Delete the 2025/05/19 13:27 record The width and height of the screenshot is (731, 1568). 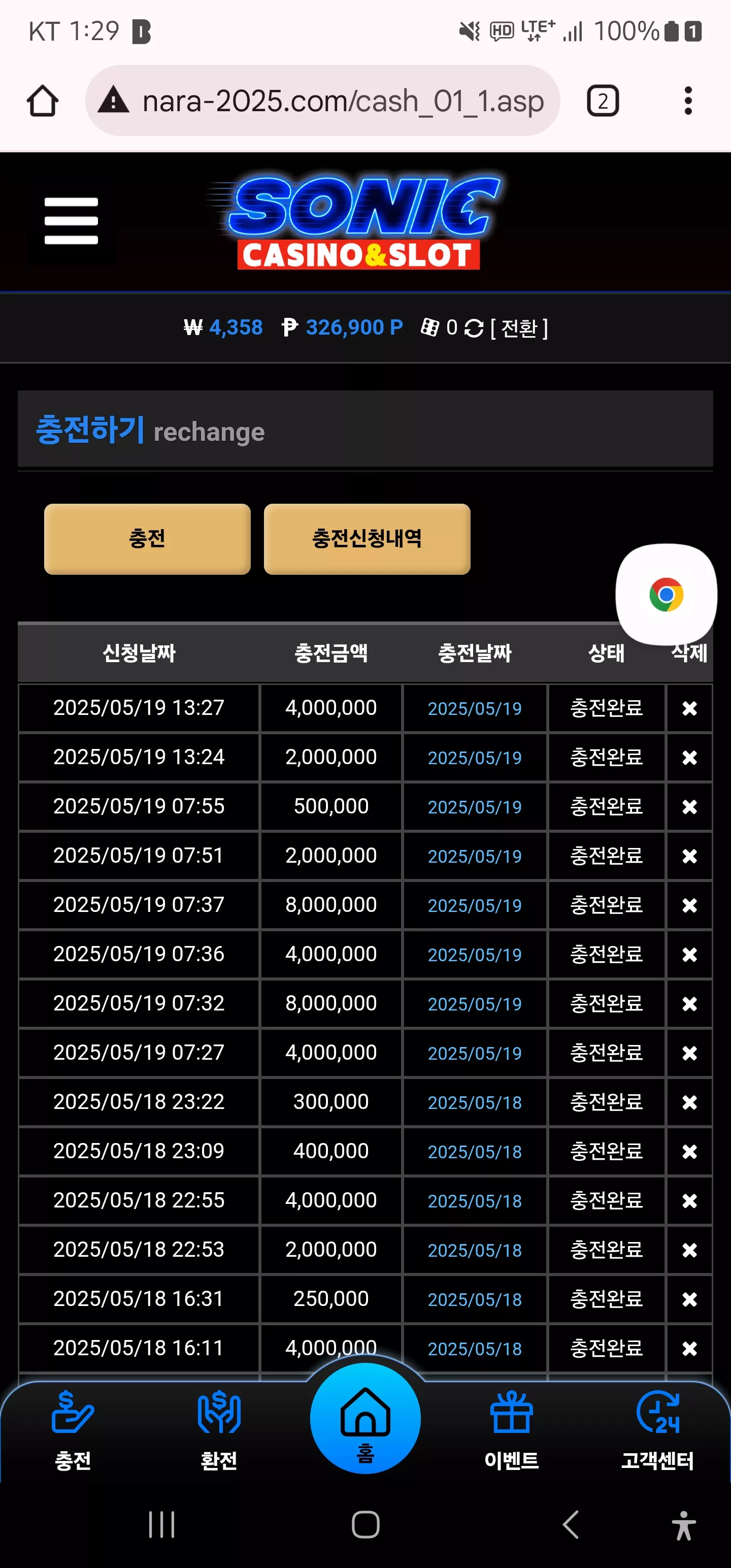(x=689, y=708)
